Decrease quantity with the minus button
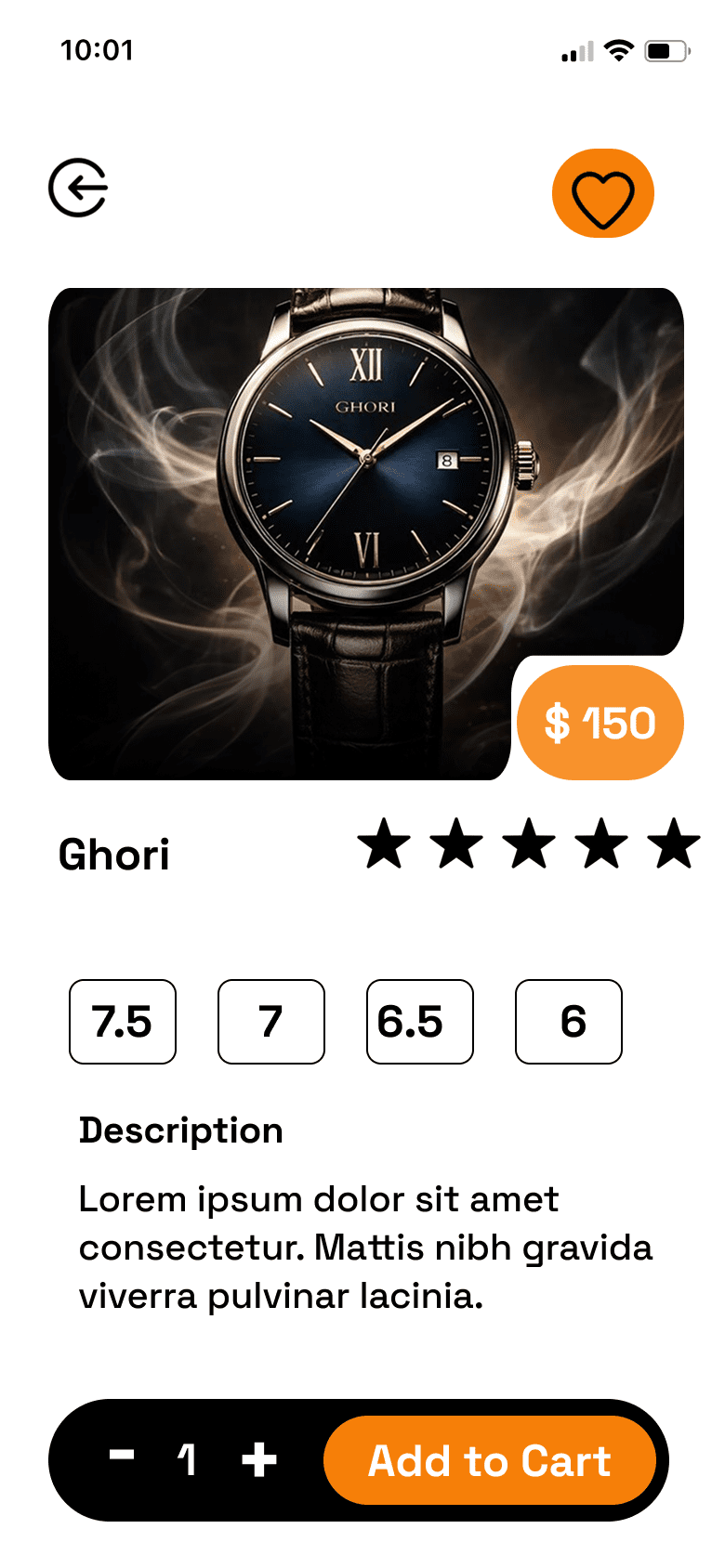 (x=122, y=1455)
